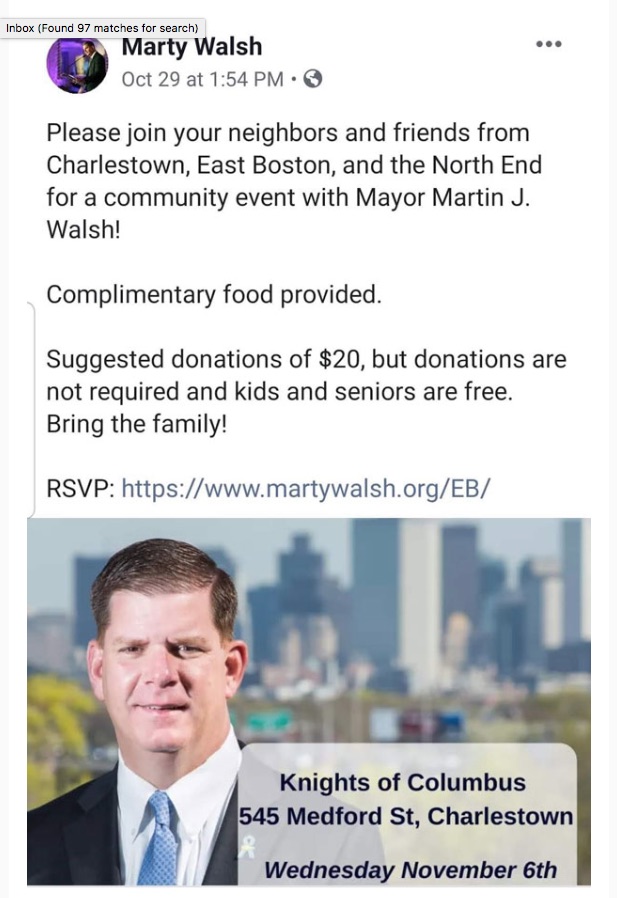
Task: Tap Marty Walsh's profile picture
Action: coord(77,63)
